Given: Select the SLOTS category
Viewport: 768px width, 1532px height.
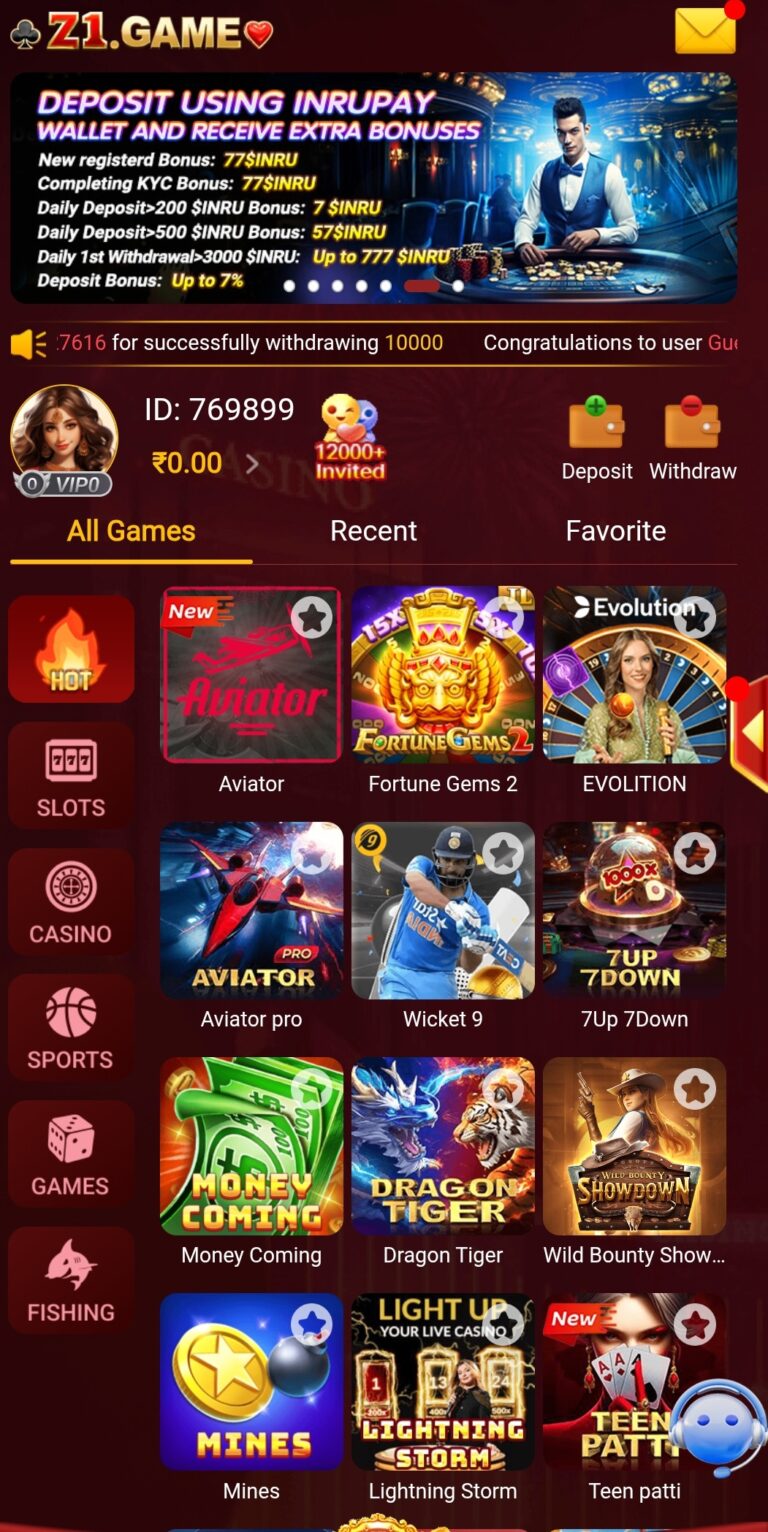Looking at the screenshot, I should tap(71, 776).
